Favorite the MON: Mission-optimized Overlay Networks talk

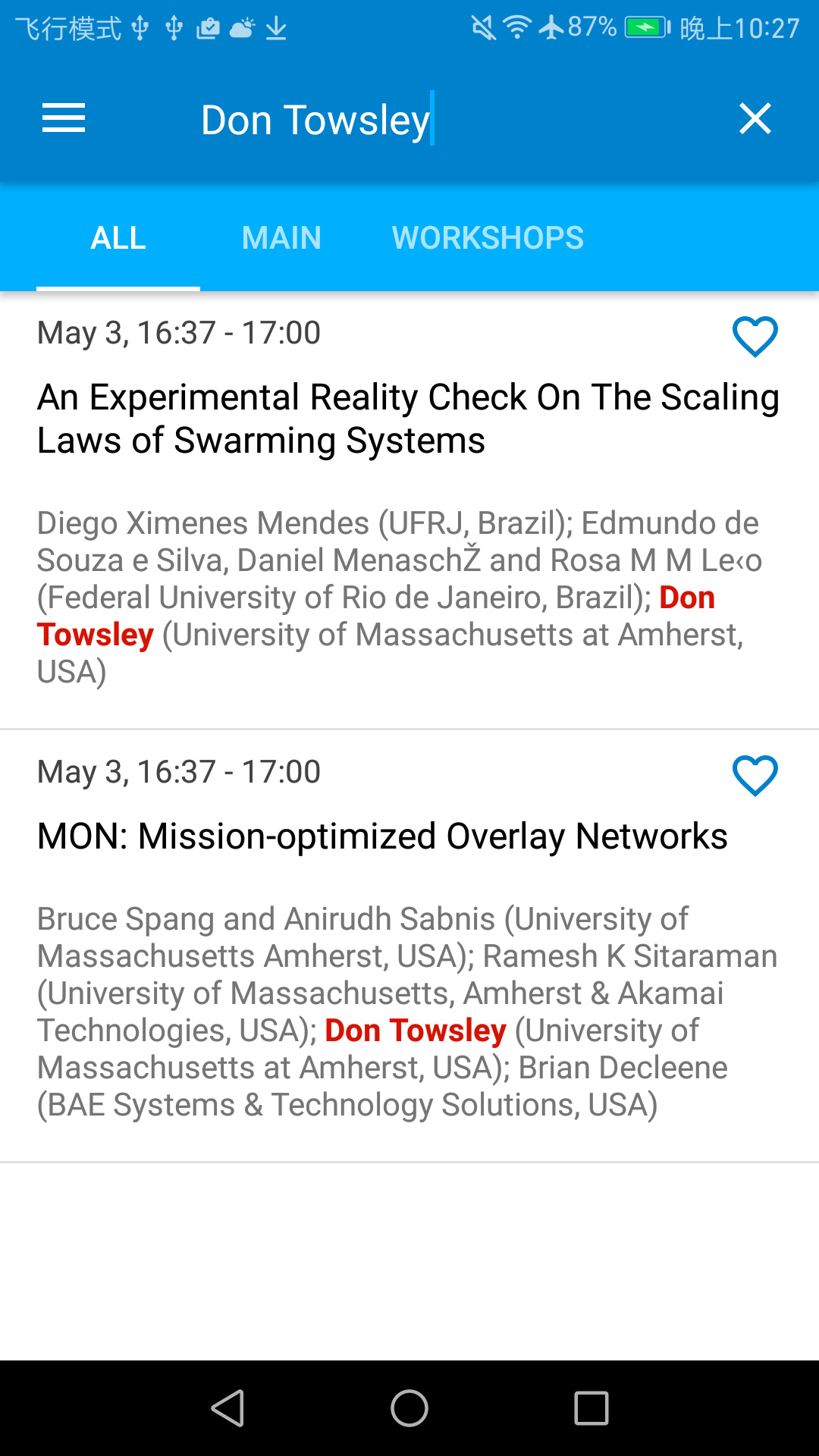pyautogui.click(x=755, y=775)
